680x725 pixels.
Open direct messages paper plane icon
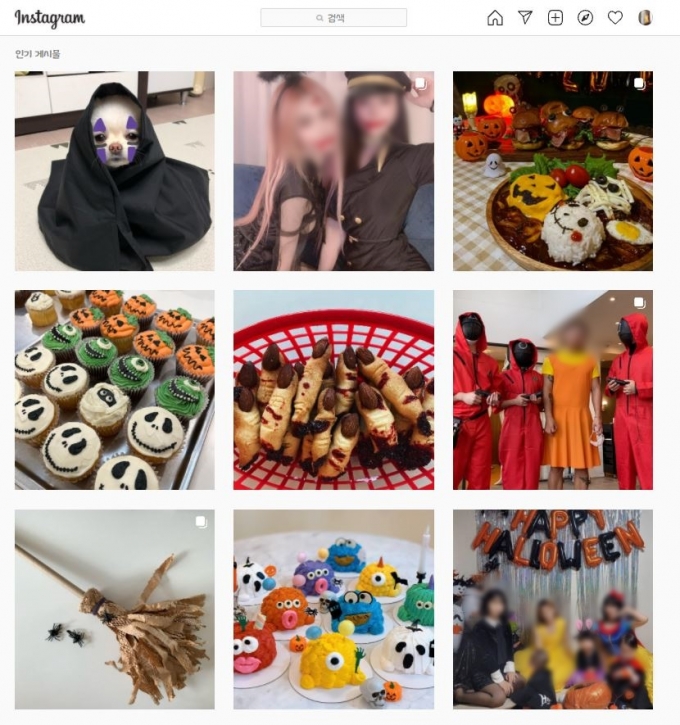click(525, 18)
